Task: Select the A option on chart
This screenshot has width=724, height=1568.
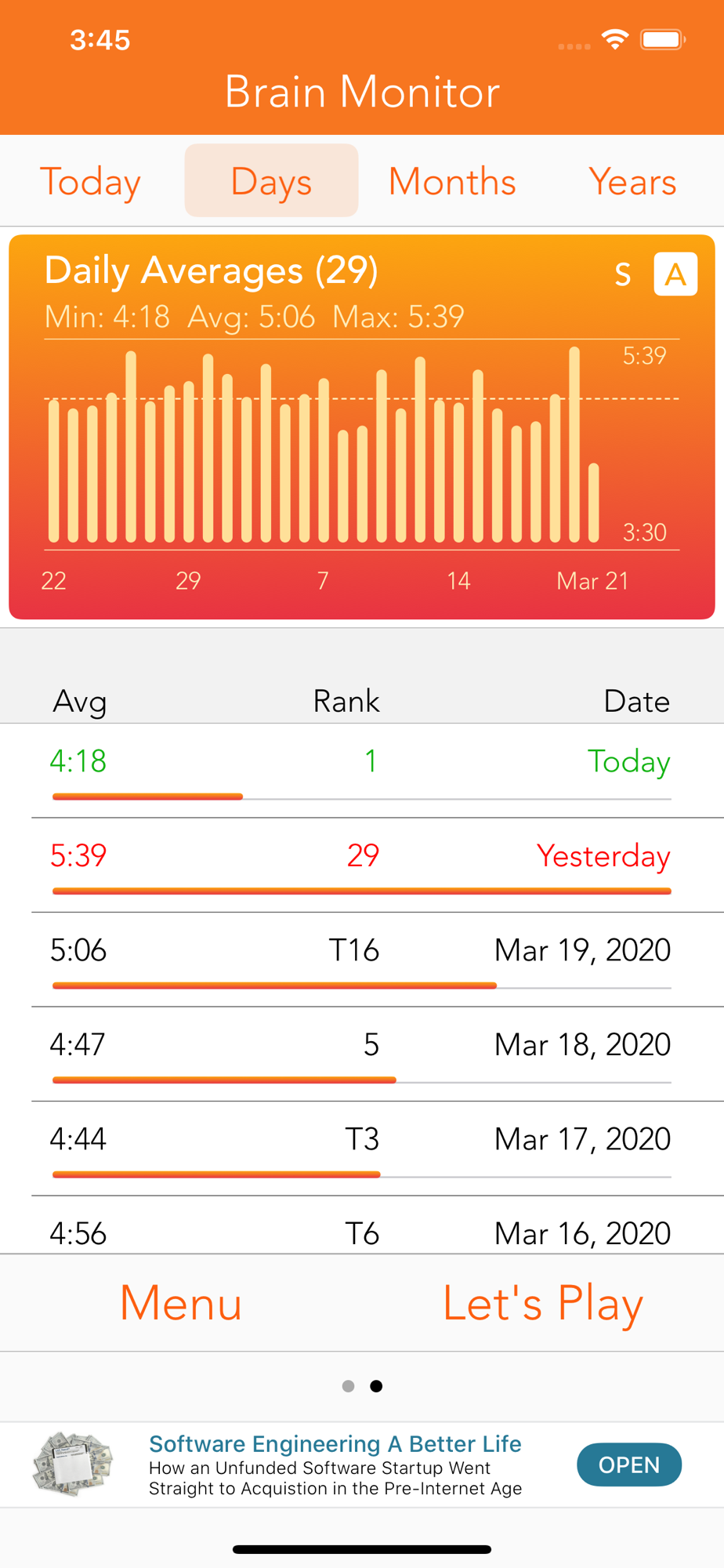Action: click(x=675, y=274)
